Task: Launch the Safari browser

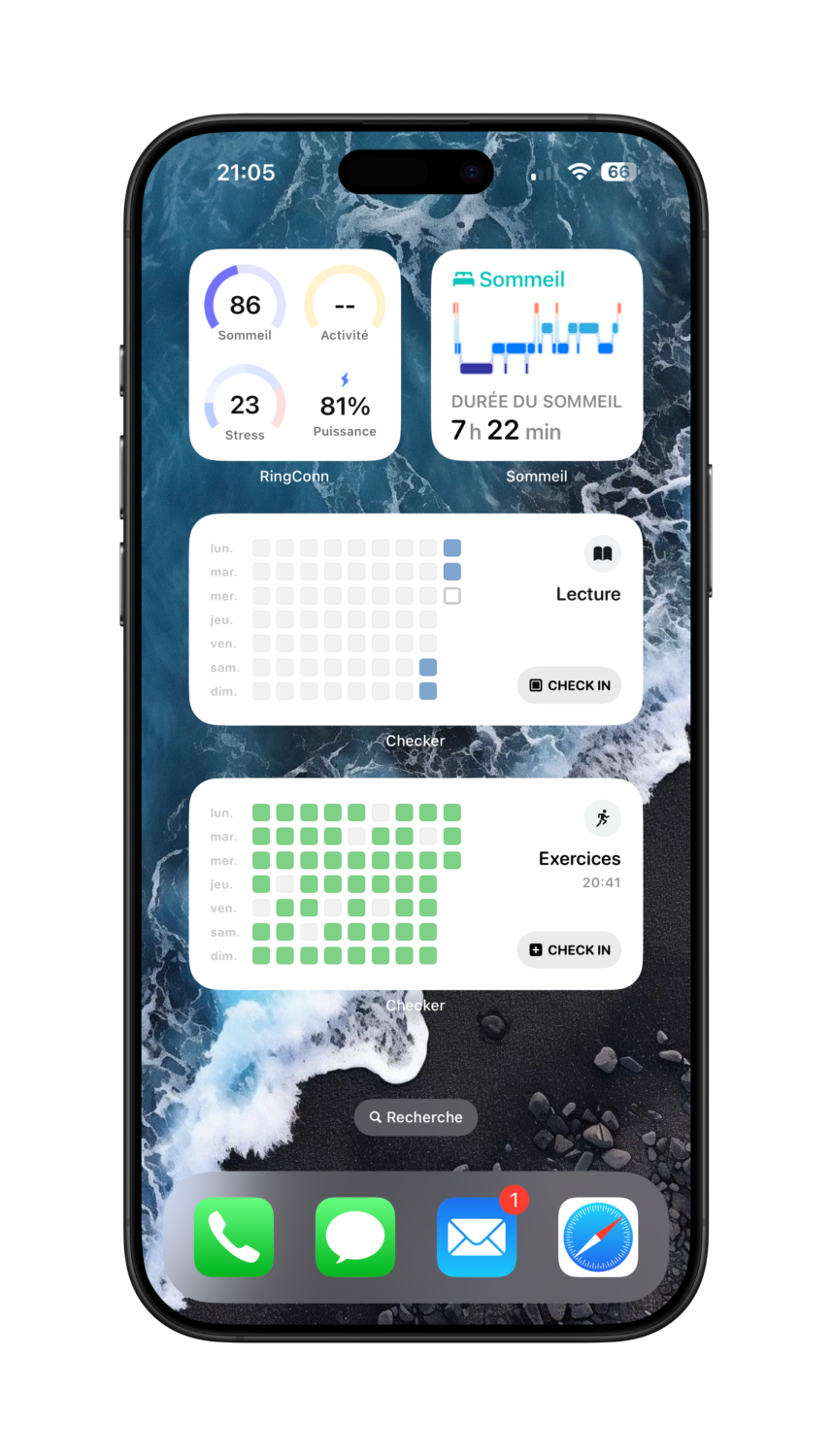Action: pos(598,1238)
